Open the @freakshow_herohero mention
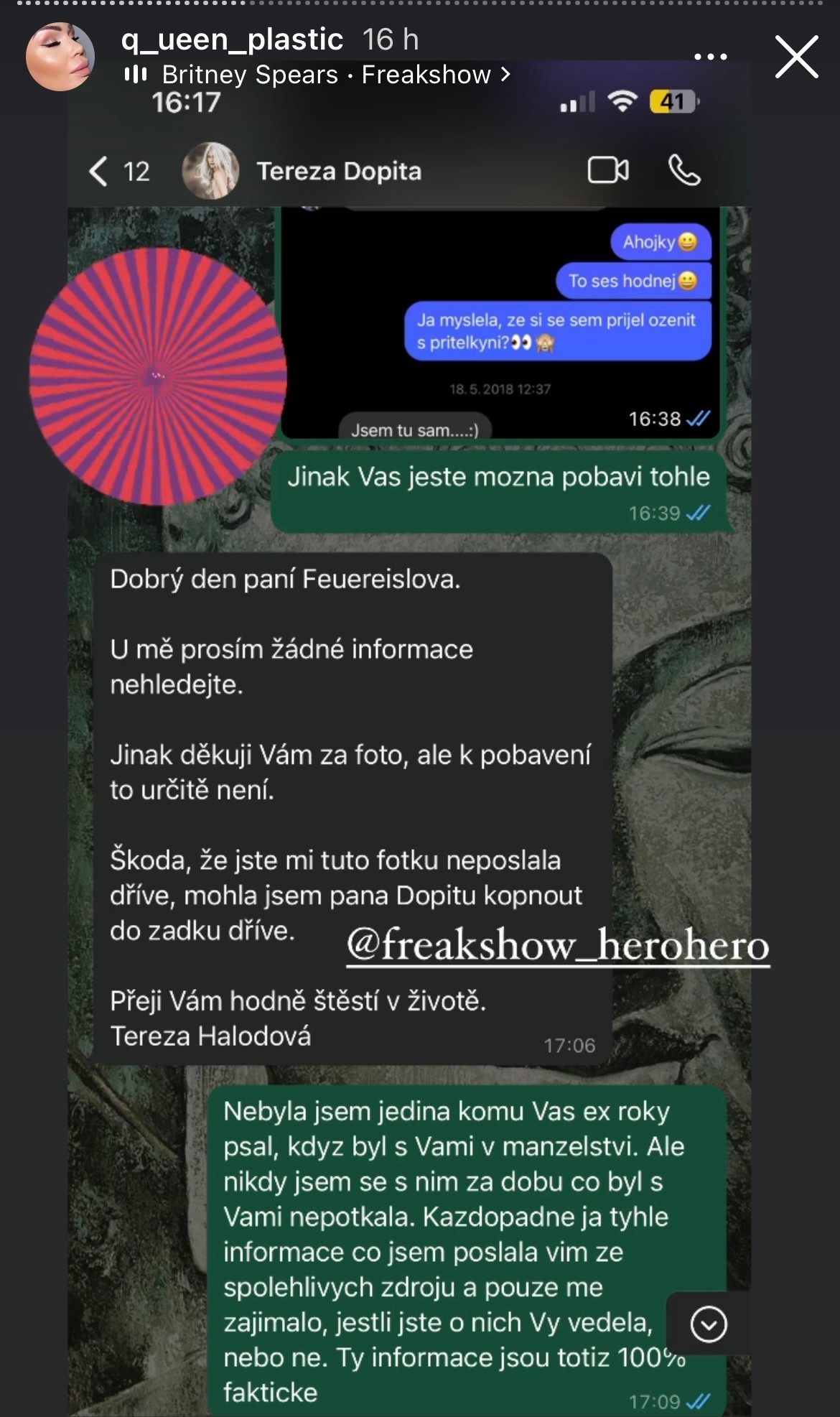This screenshot has width=840, height=1417. 557,944
